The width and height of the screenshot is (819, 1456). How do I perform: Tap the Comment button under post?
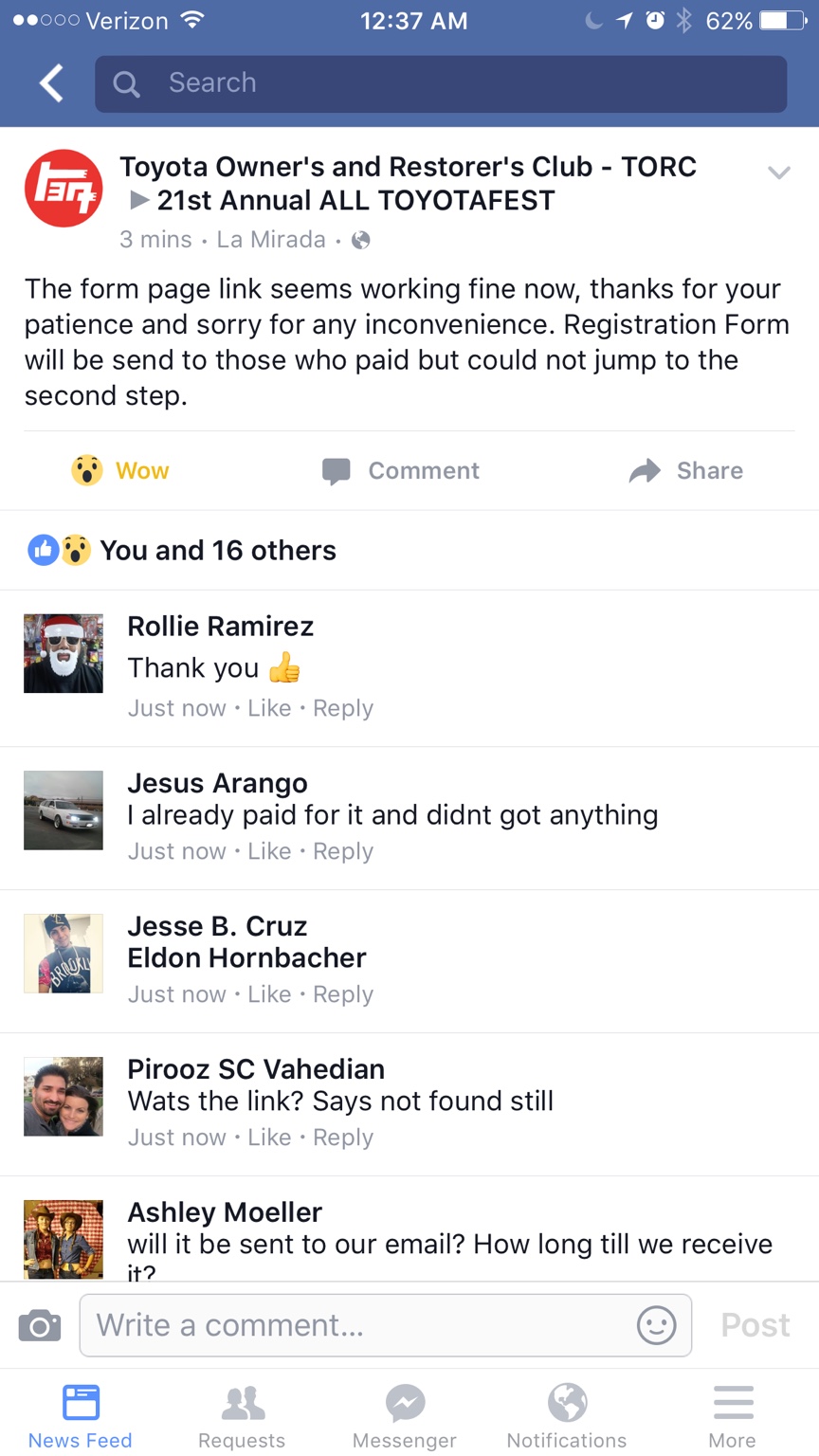pyautogui.click(x=401, y=470)
